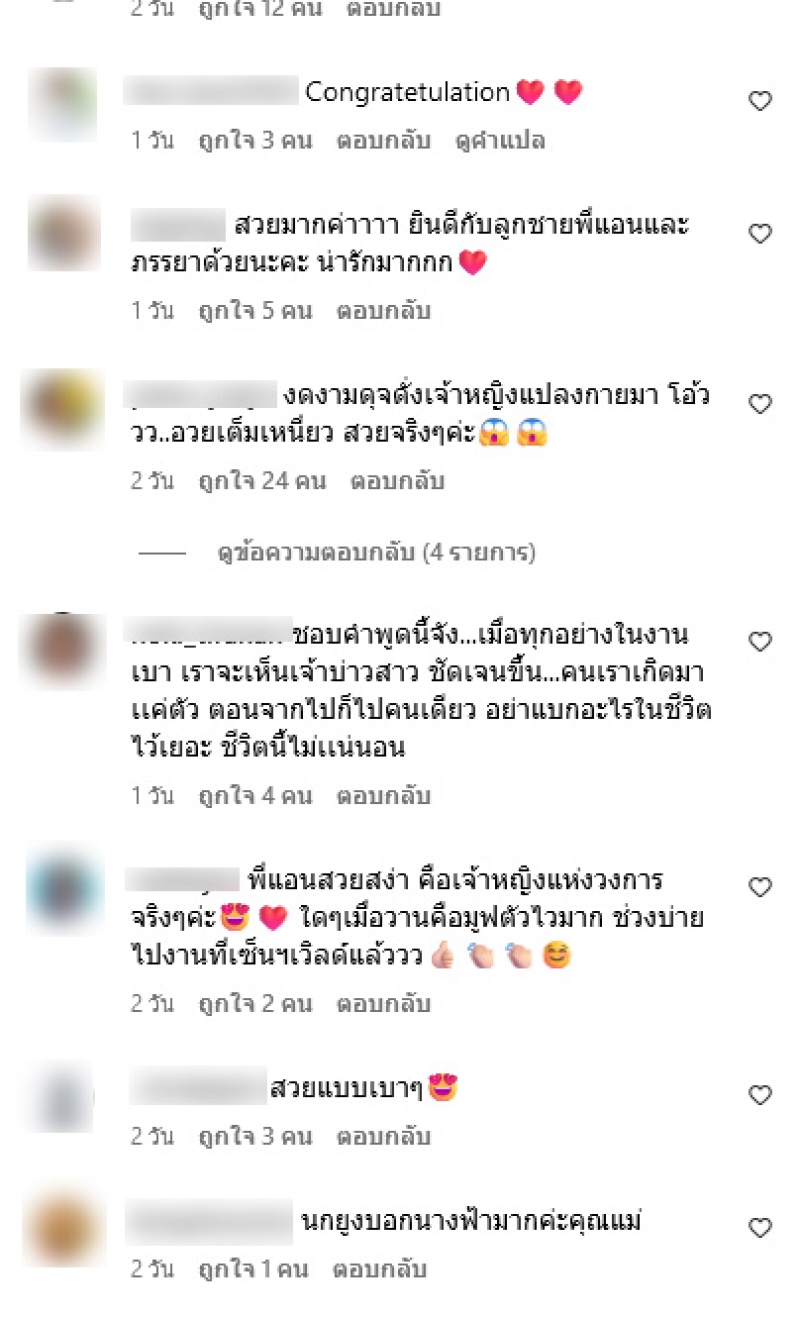Like the comment about งดงามดุจดั่งเจ้าหญิง
Viewport: 800px width, 1317px height.
pos(760,404)
